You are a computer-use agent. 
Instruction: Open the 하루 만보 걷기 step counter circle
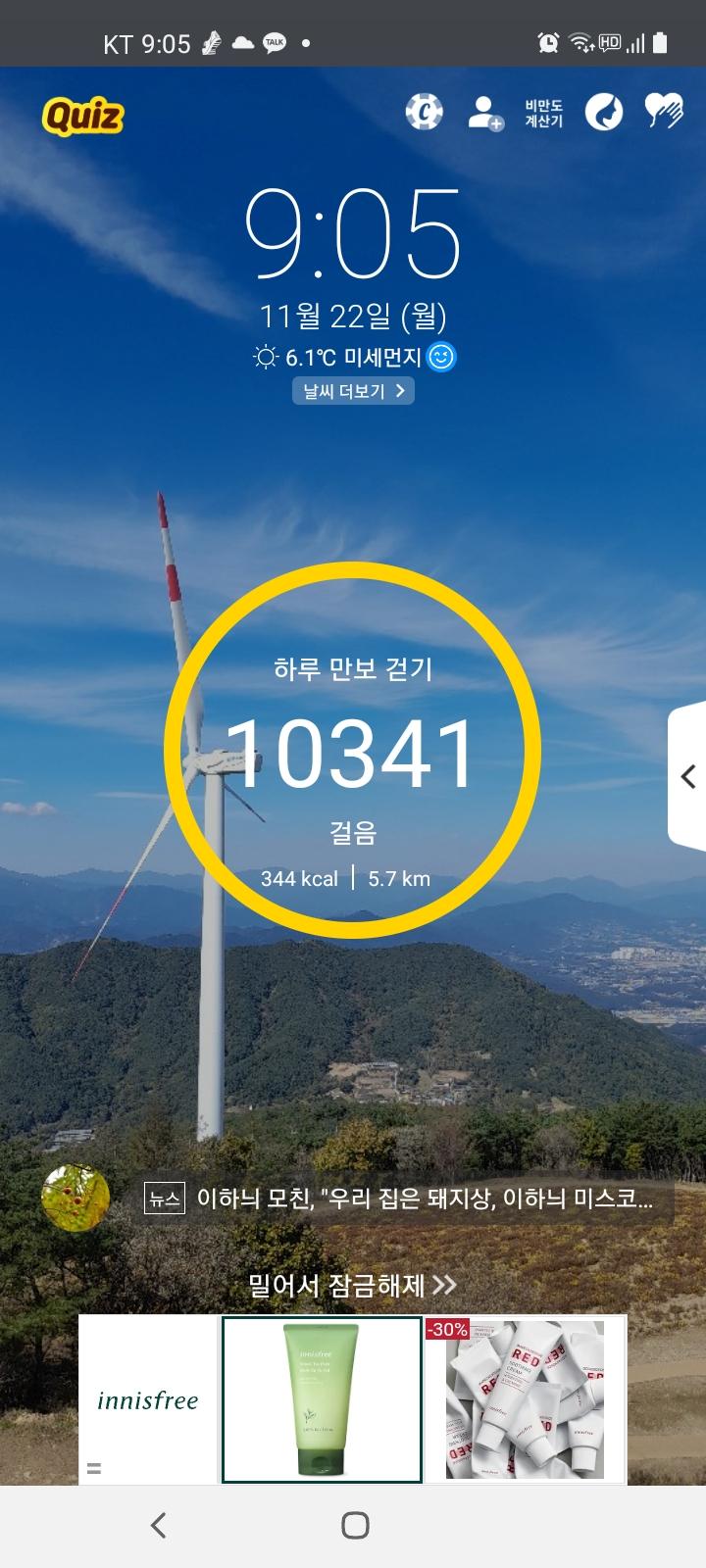(x=352, y=751)
